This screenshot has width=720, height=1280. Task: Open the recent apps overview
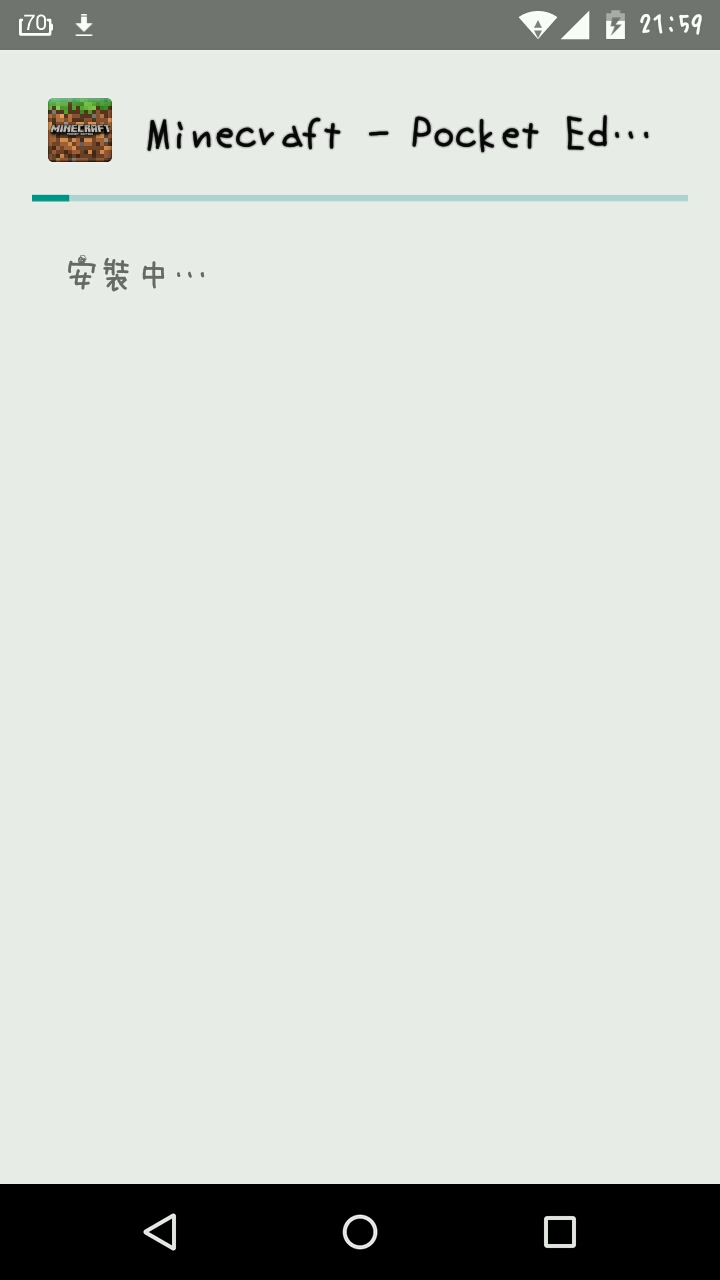click(559, 1231)
